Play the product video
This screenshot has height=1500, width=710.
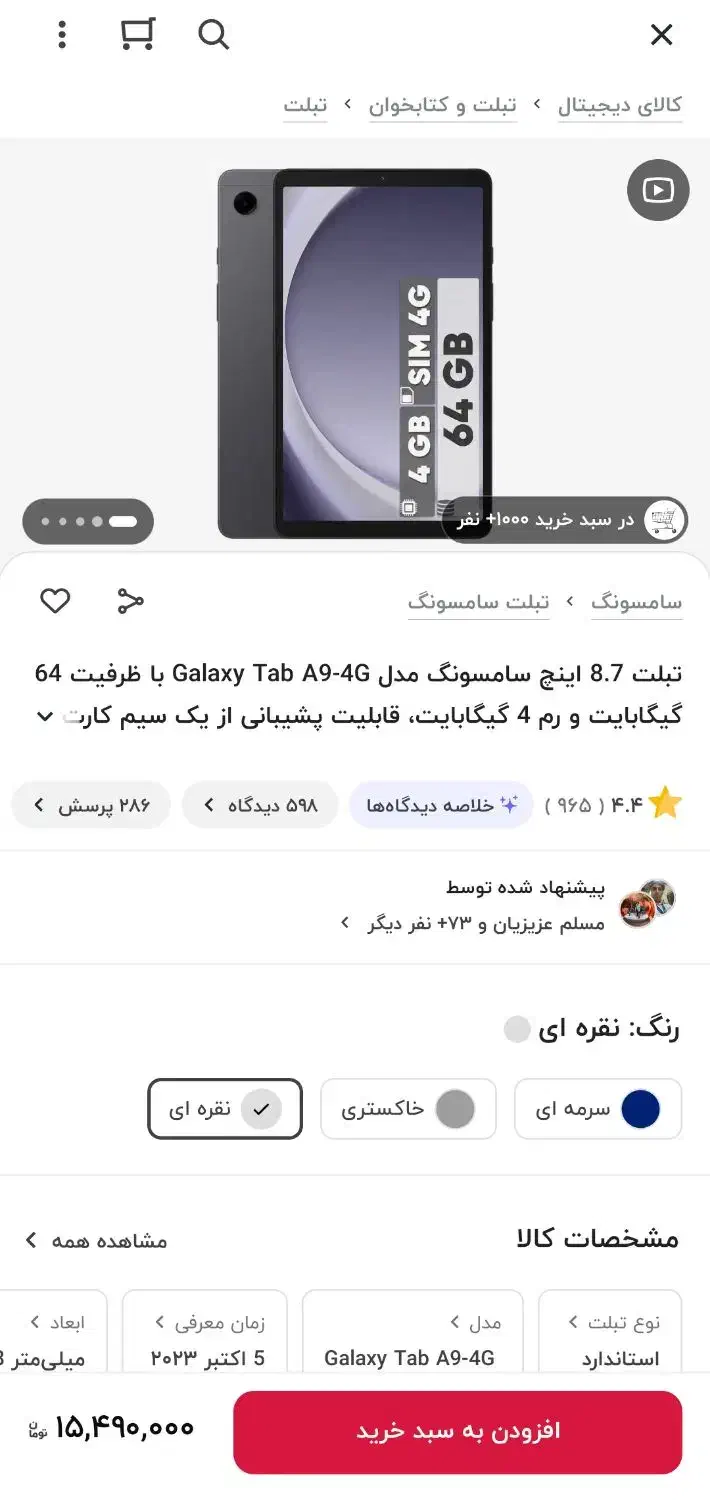click(x=657, y=190)
